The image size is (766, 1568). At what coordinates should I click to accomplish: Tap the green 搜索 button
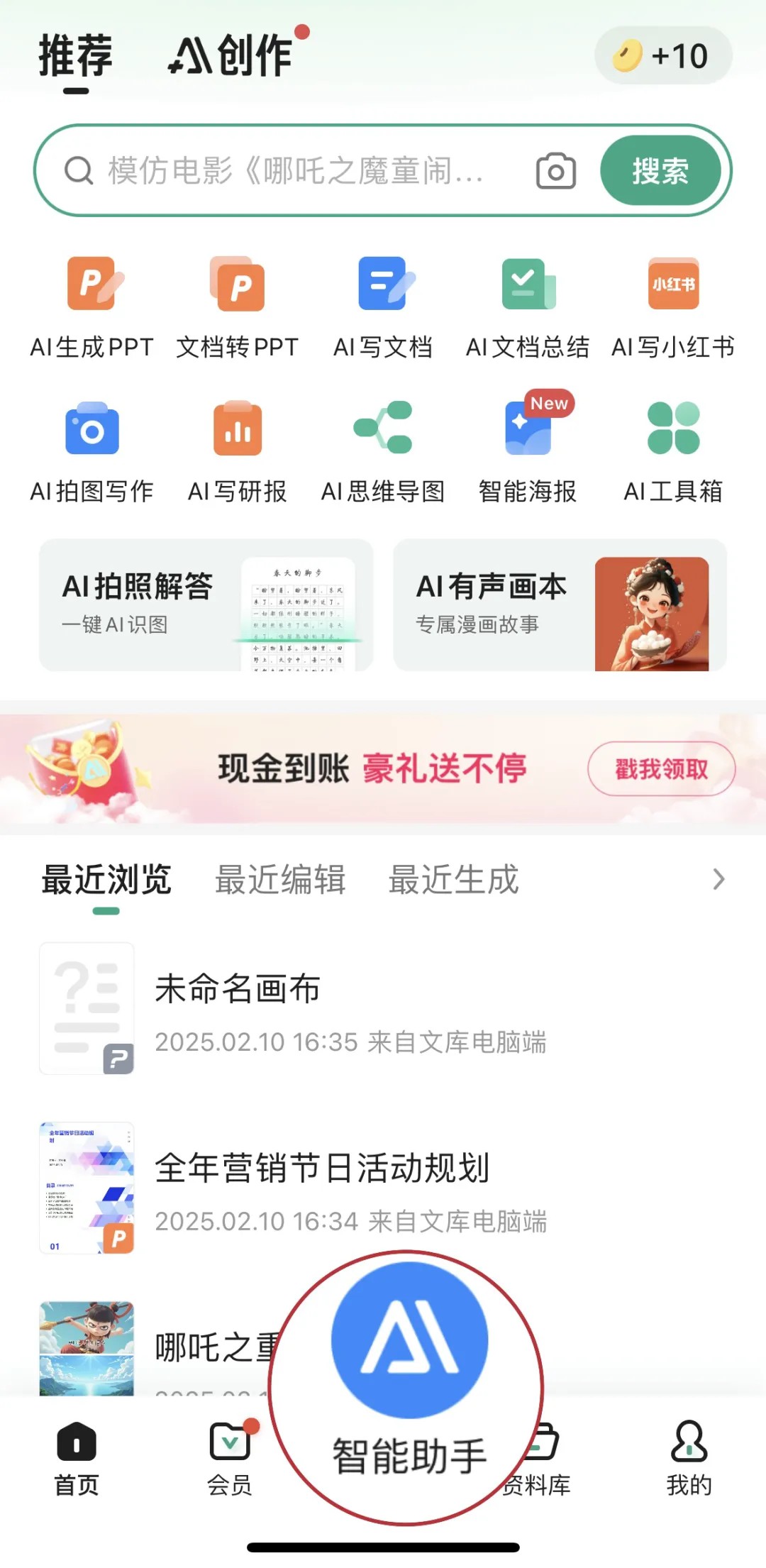click(660, 171)
